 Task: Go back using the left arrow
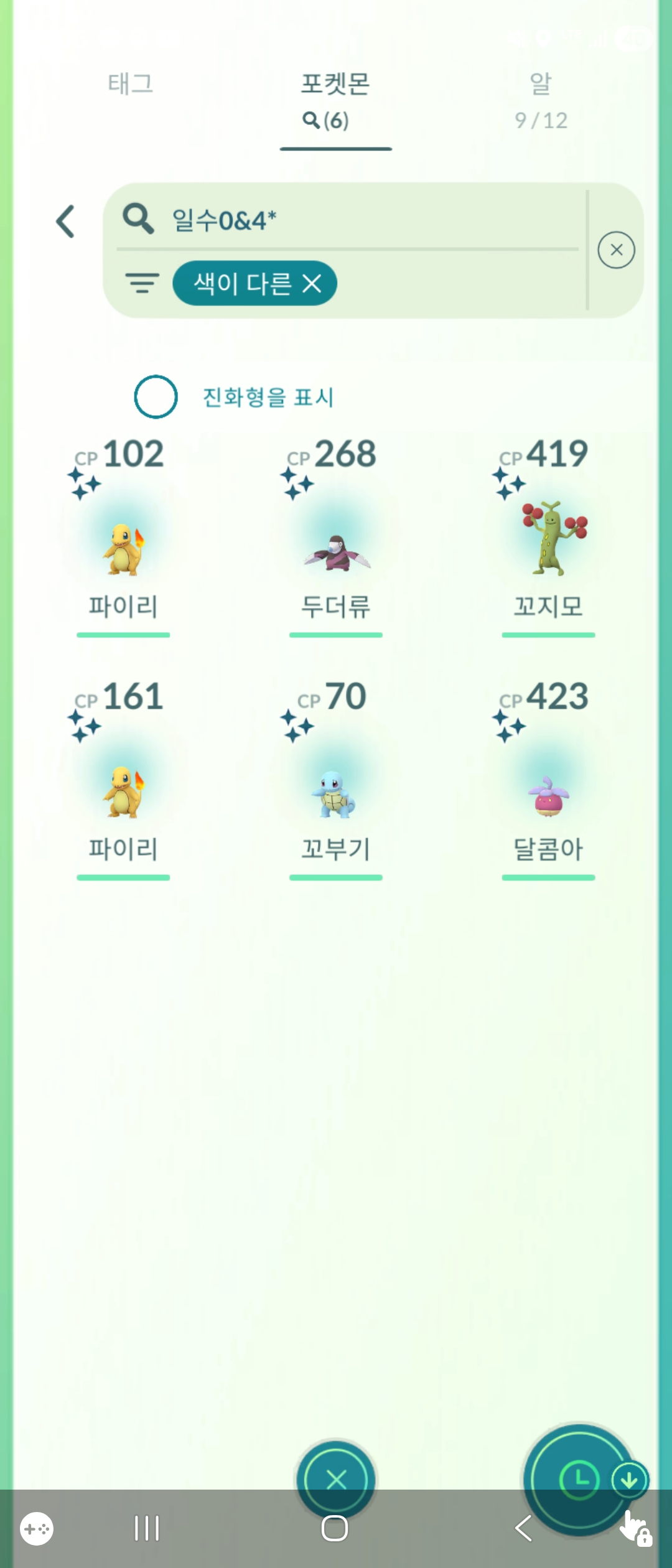[65, 222]
